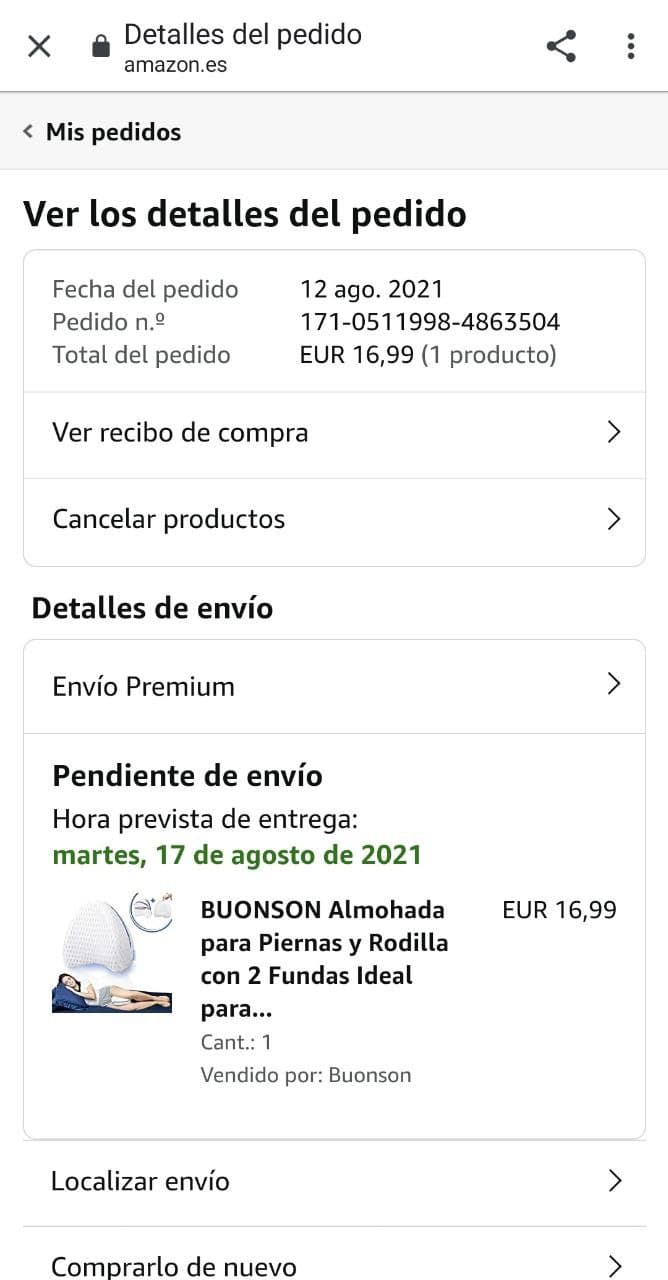The height and width of the screenshot is (1280, 668).
Task: Open Envío Premium details
Action: pos(334,687)
